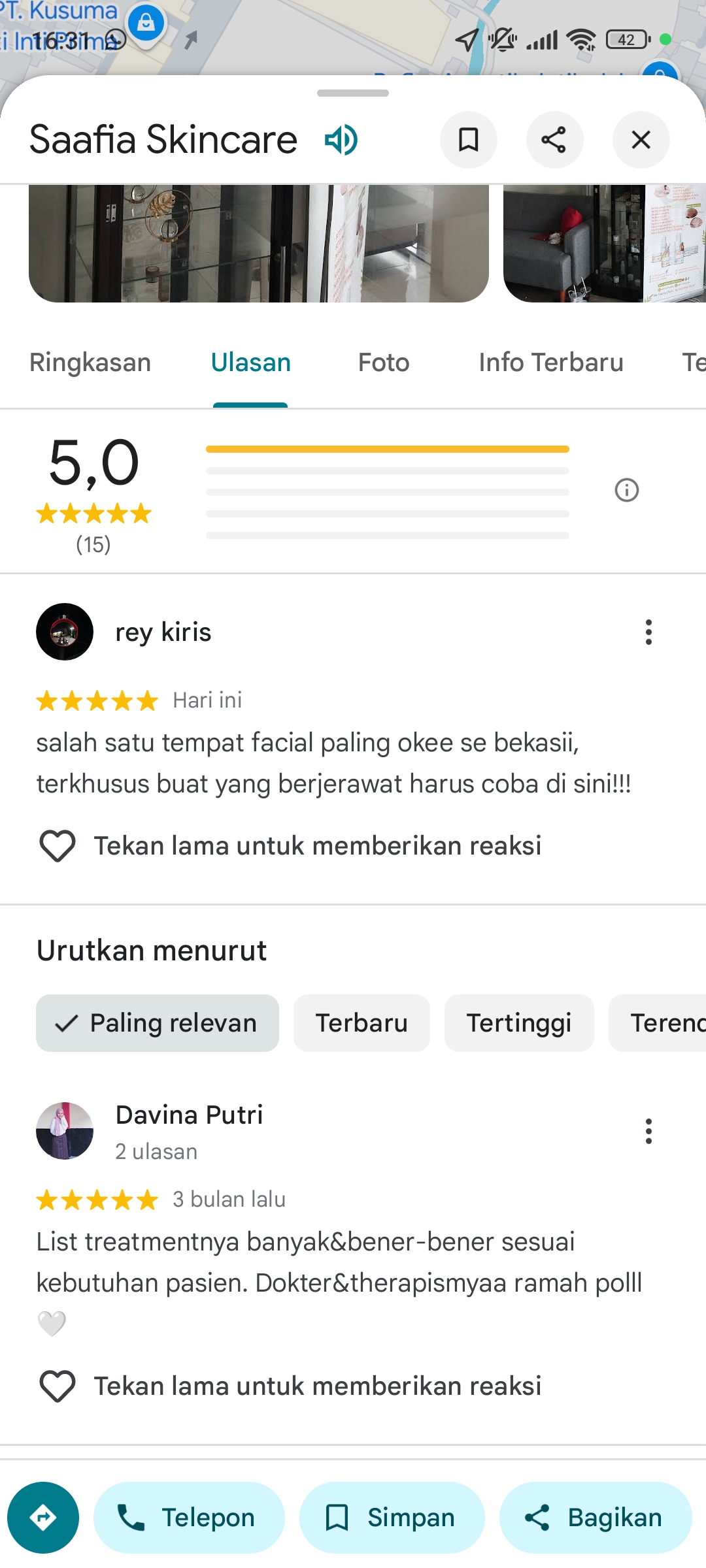This screenshot has width=706, height=1568.
Task: Tap the speaker icon beside Saafia Skincare
Action: coord(341,140)
